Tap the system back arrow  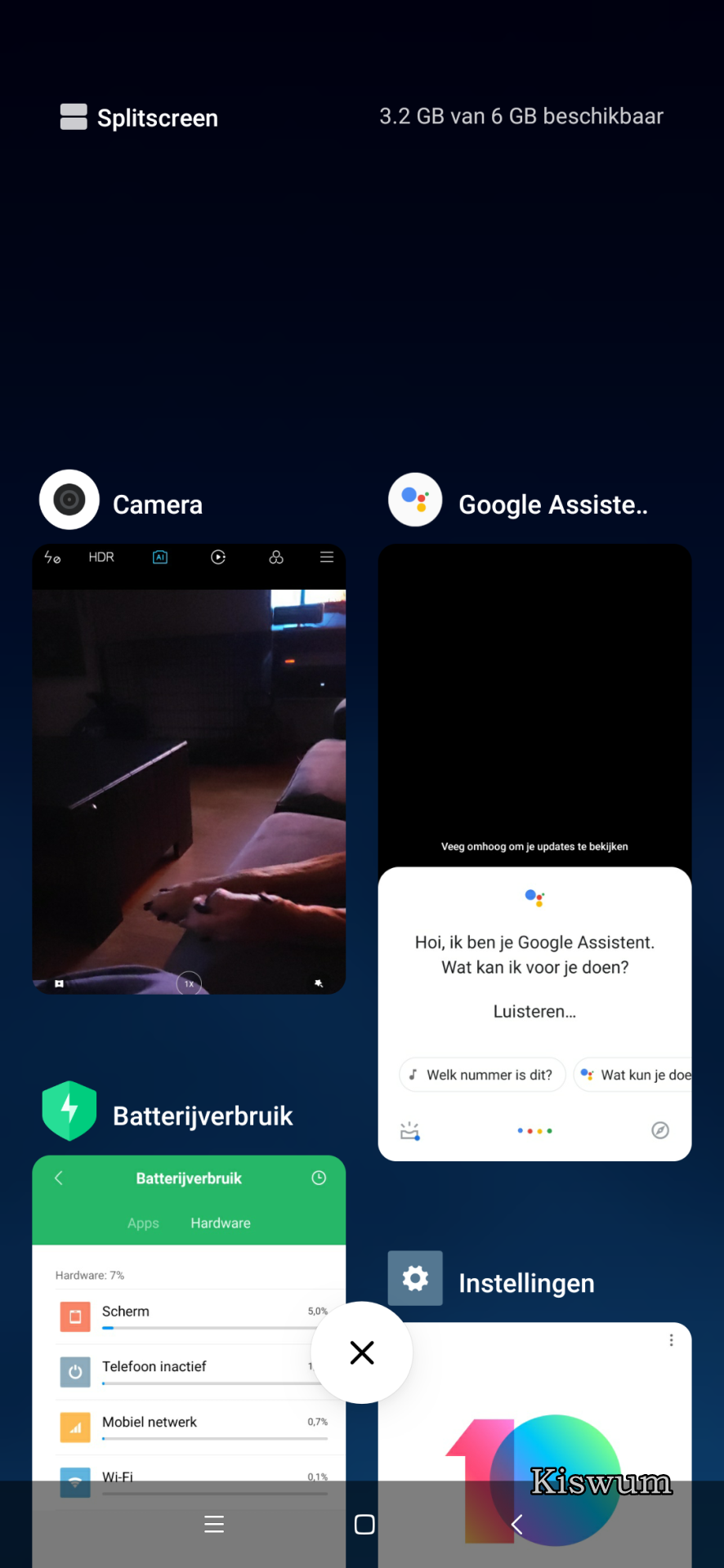point(516,1524)
